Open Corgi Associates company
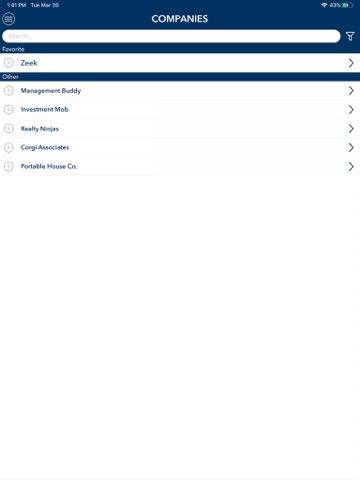This screenshot has width=360, height=480. (x=180, y=147)
